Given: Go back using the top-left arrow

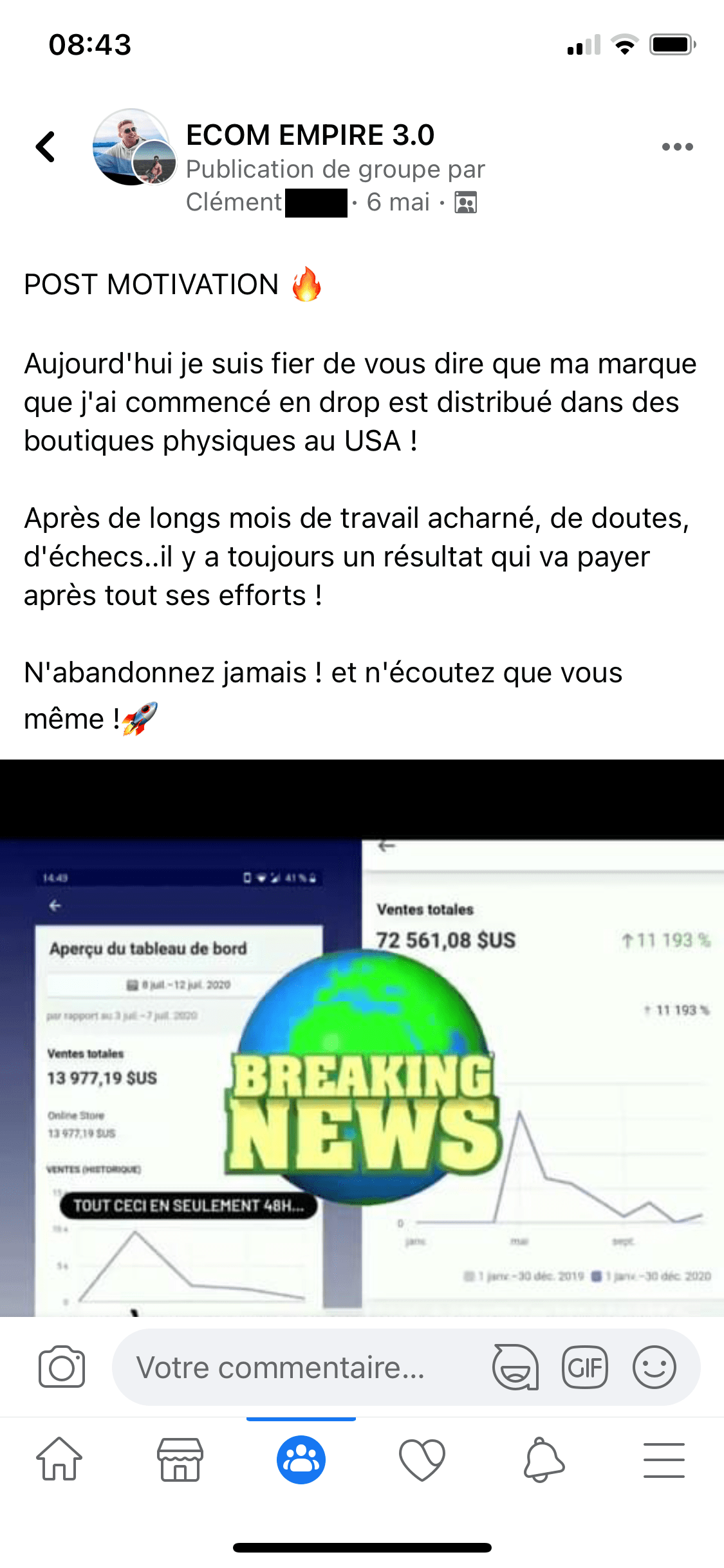Looking at the screenshot, I should 46,147.
